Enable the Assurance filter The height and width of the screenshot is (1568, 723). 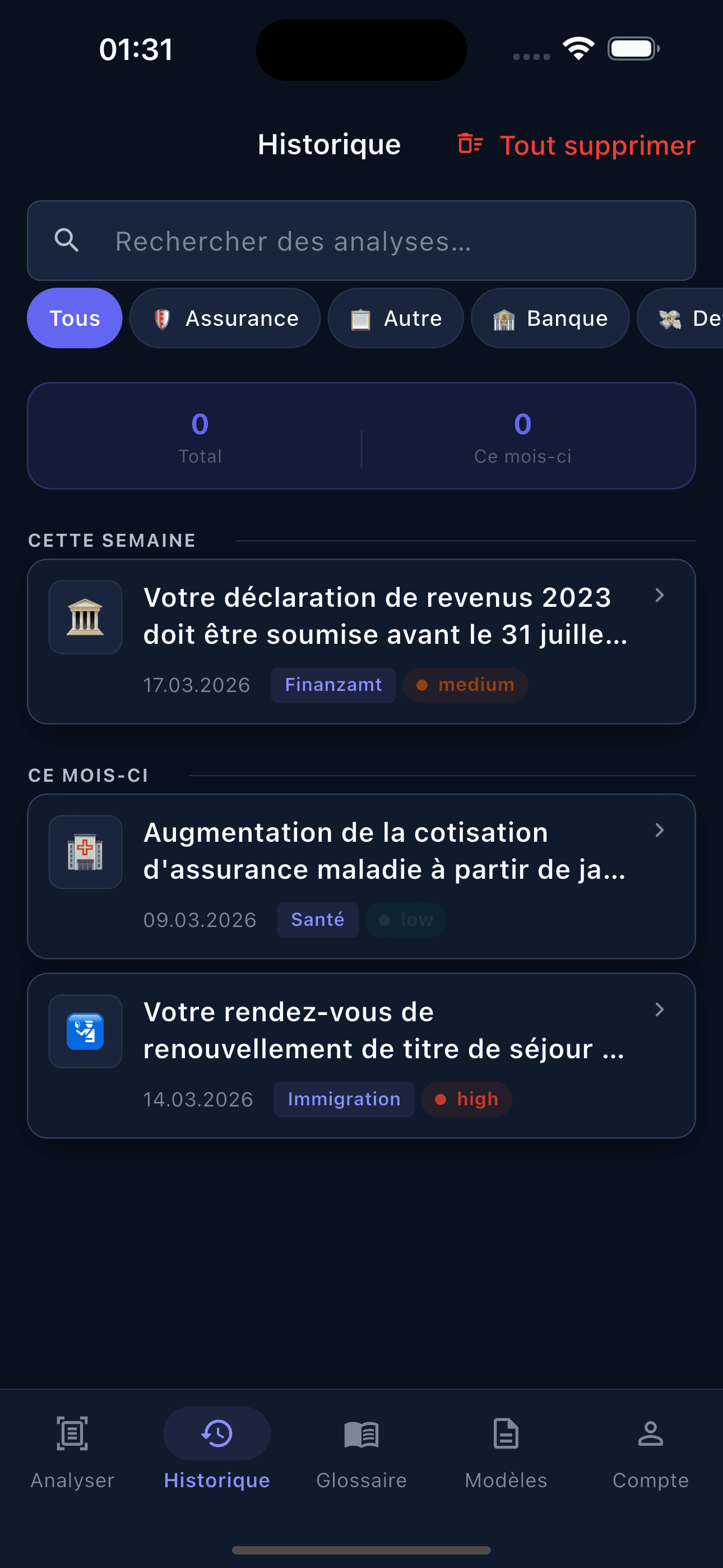click(x=225, y=318)
